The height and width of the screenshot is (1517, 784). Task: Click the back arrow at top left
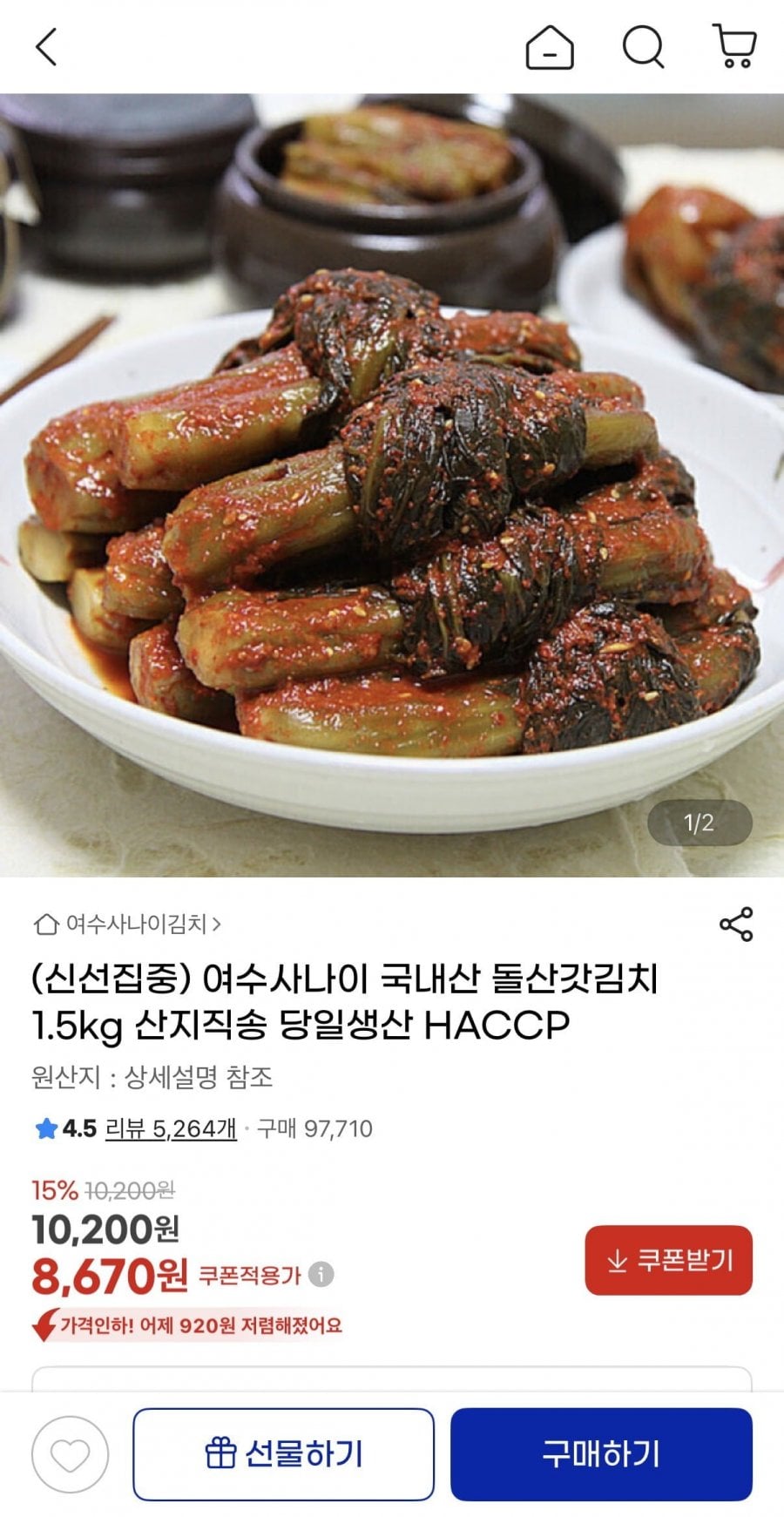click(x=45, y=48)
